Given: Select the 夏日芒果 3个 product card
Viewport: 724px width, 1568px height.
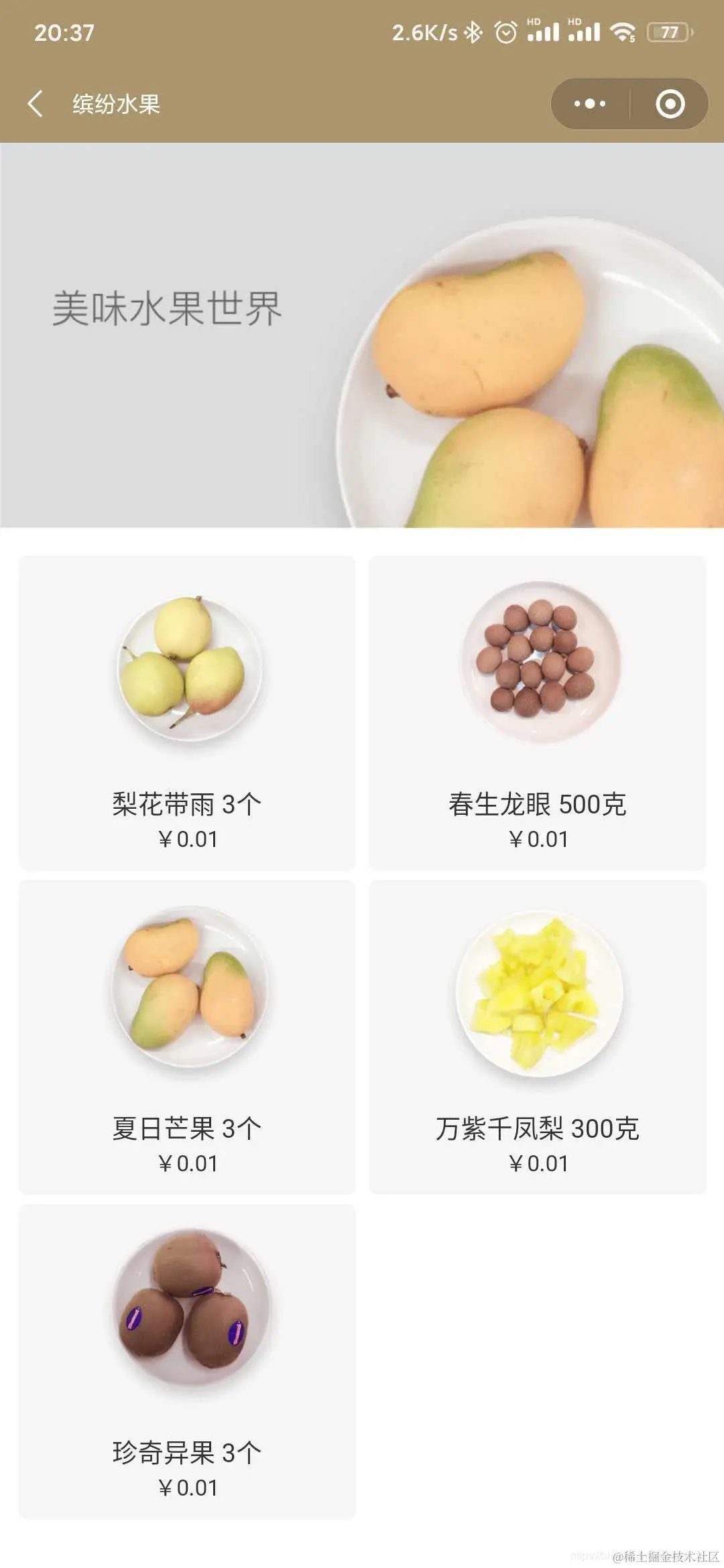Looking at the screenshot, I should [187, 1037].
